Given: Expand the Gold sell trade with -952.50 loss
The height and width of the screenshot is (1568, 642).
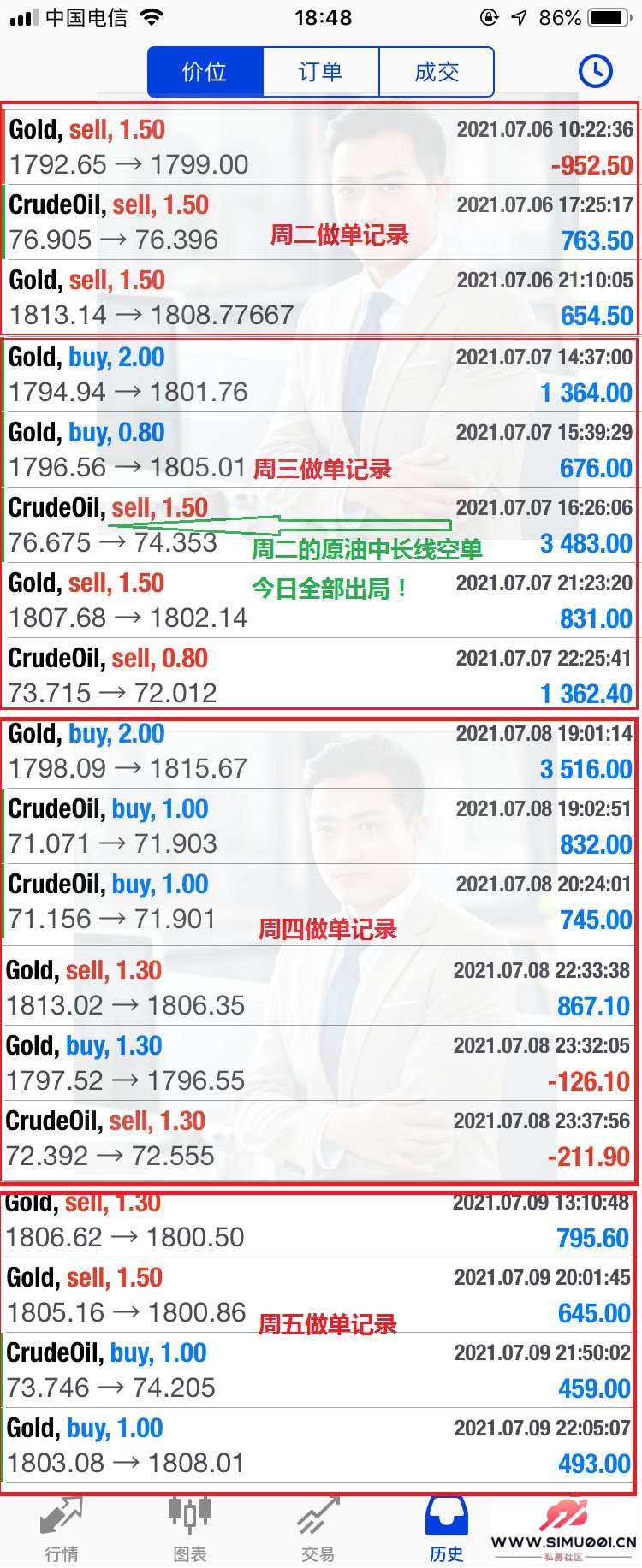Looking at the screenshot, I should [321, 147].
